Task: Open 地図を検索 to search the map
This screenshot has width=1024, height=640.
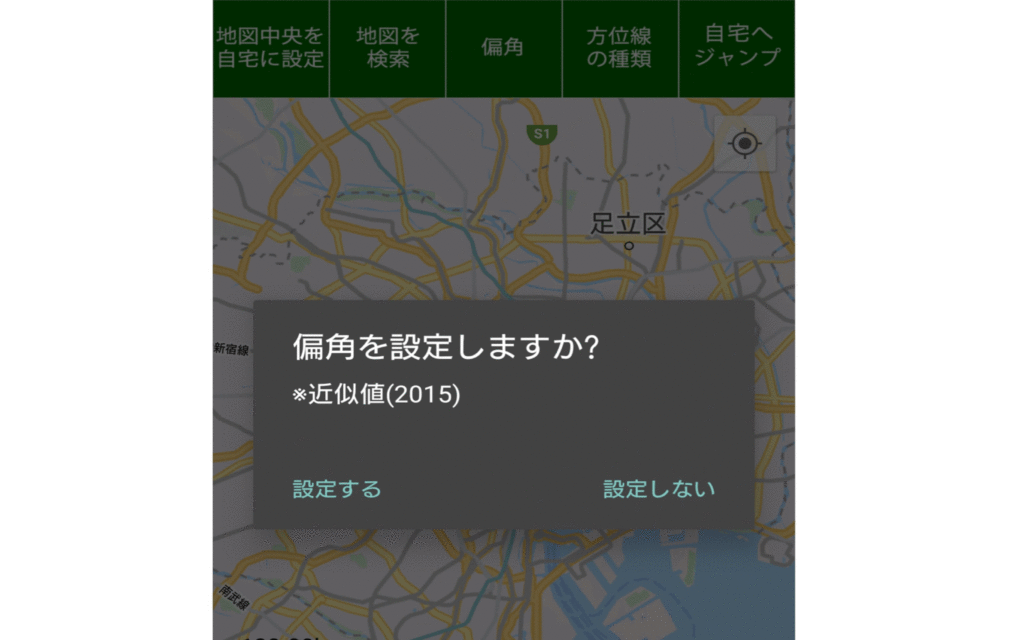Action: click(x=388, y=48)
